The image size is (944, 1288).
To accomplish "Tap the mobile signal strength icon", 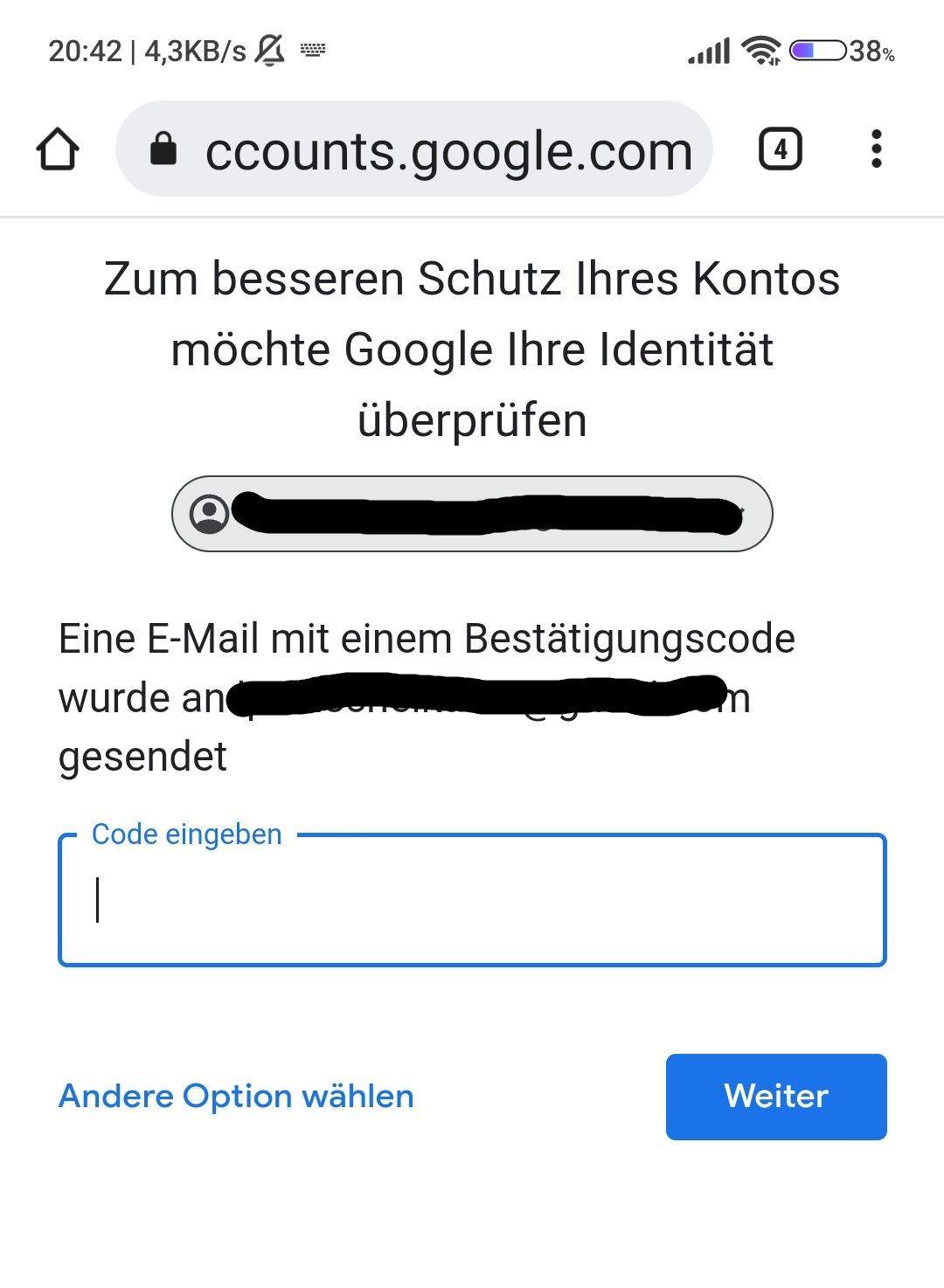I will (x=708, y=50).
